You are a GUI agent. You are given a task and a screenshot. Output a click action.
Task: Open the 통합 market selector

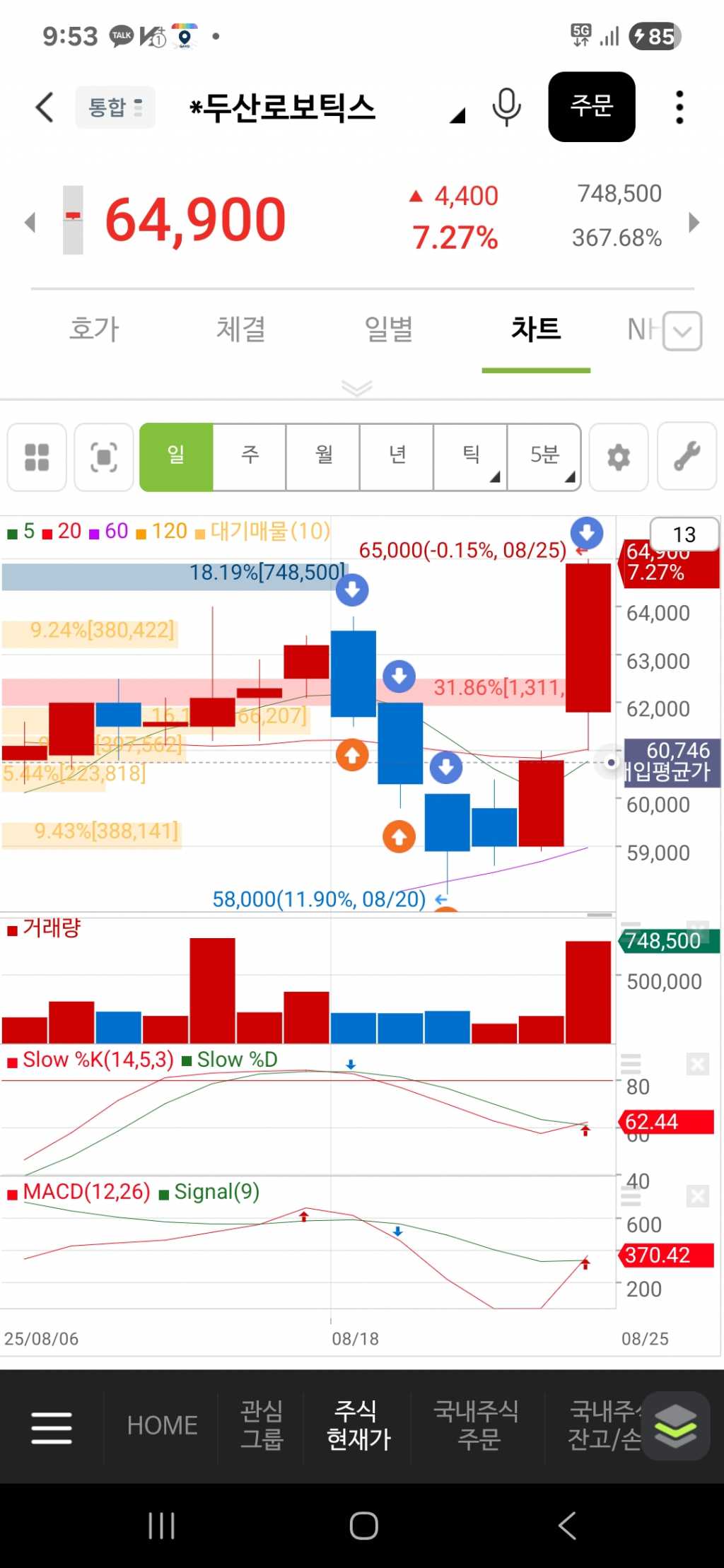(x=115, y=107)
